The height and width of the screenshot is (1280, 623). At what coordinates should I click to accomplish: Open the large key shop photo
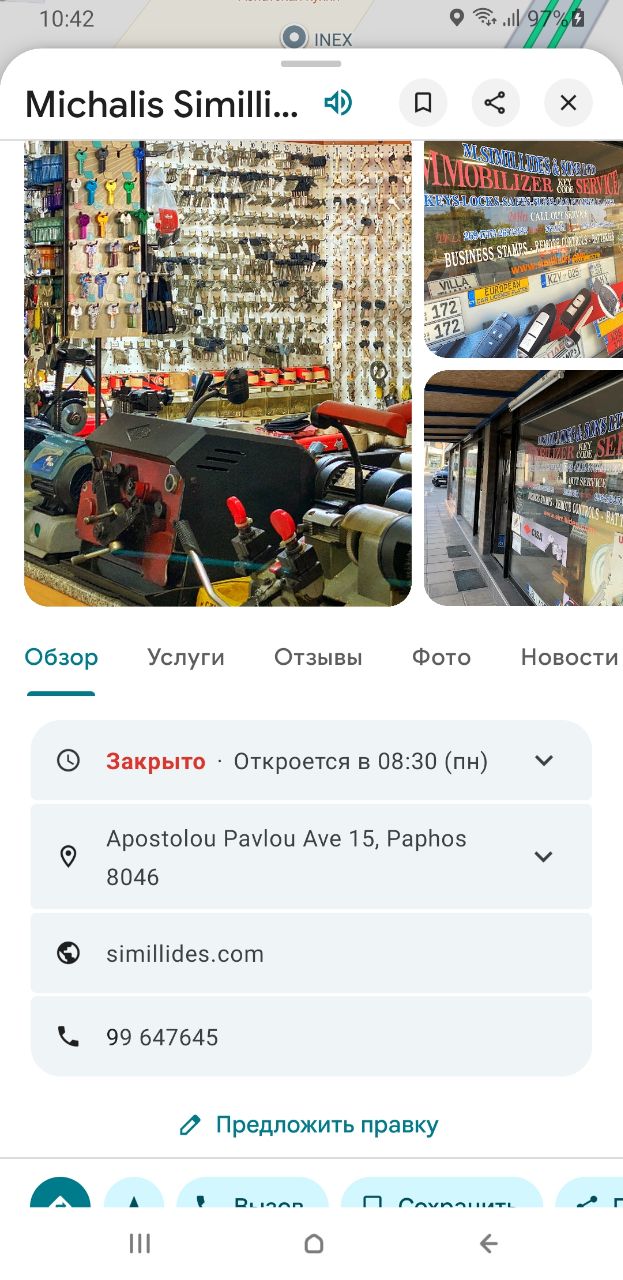(217, 373)
